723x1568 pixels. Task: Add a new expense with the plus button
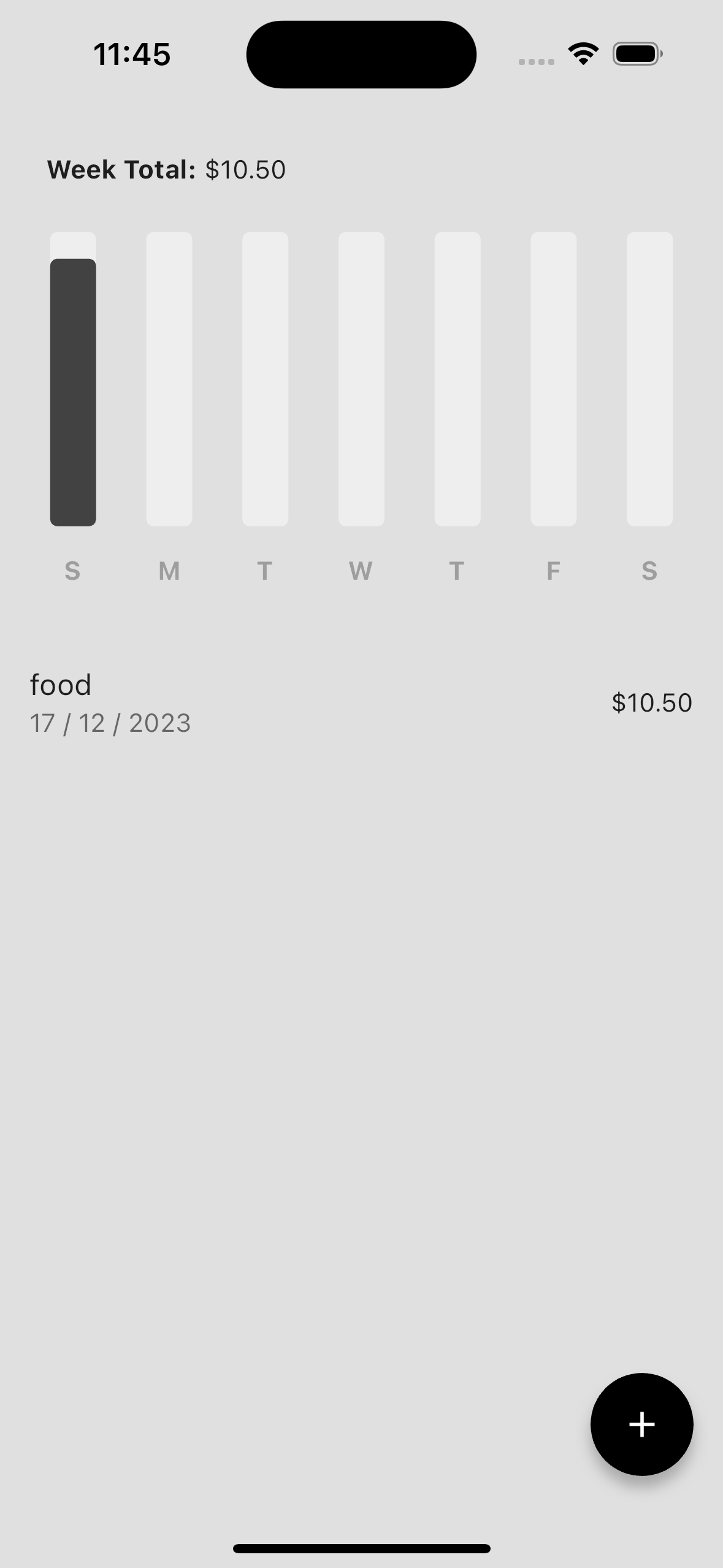click(x=641, y=1424)
